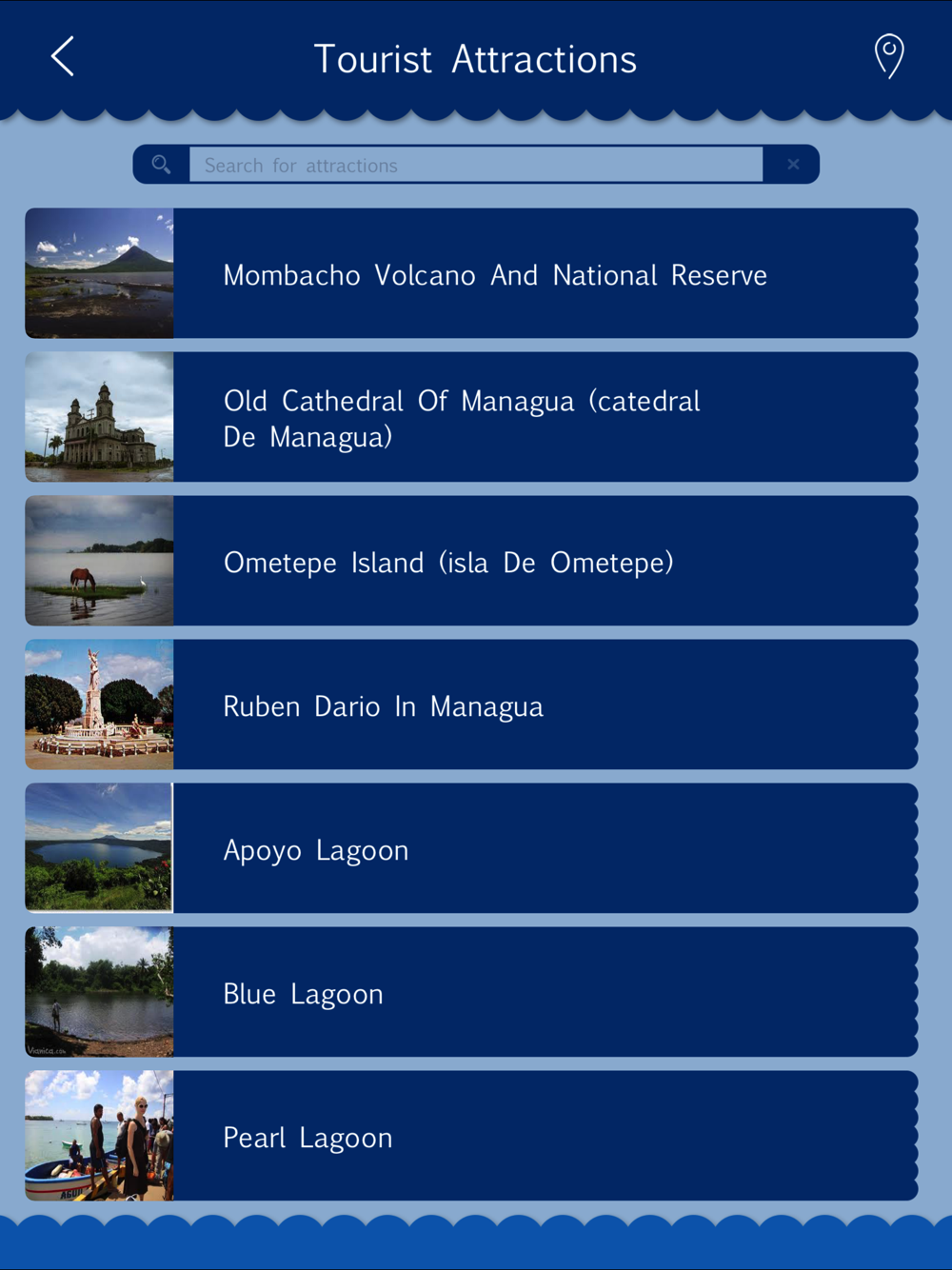Clear the search with the X button
Image resolution: width=952 pixels, height=1270 pixels.
(792, 165)
